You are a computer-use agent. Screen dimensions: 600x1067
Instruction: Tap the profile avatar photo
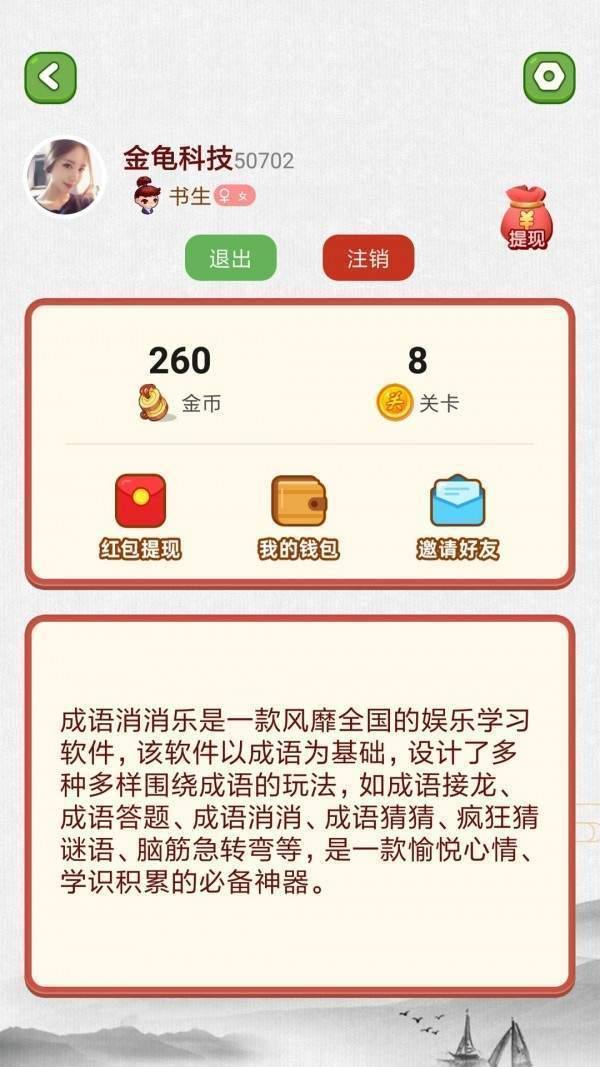tap(65, 176)
